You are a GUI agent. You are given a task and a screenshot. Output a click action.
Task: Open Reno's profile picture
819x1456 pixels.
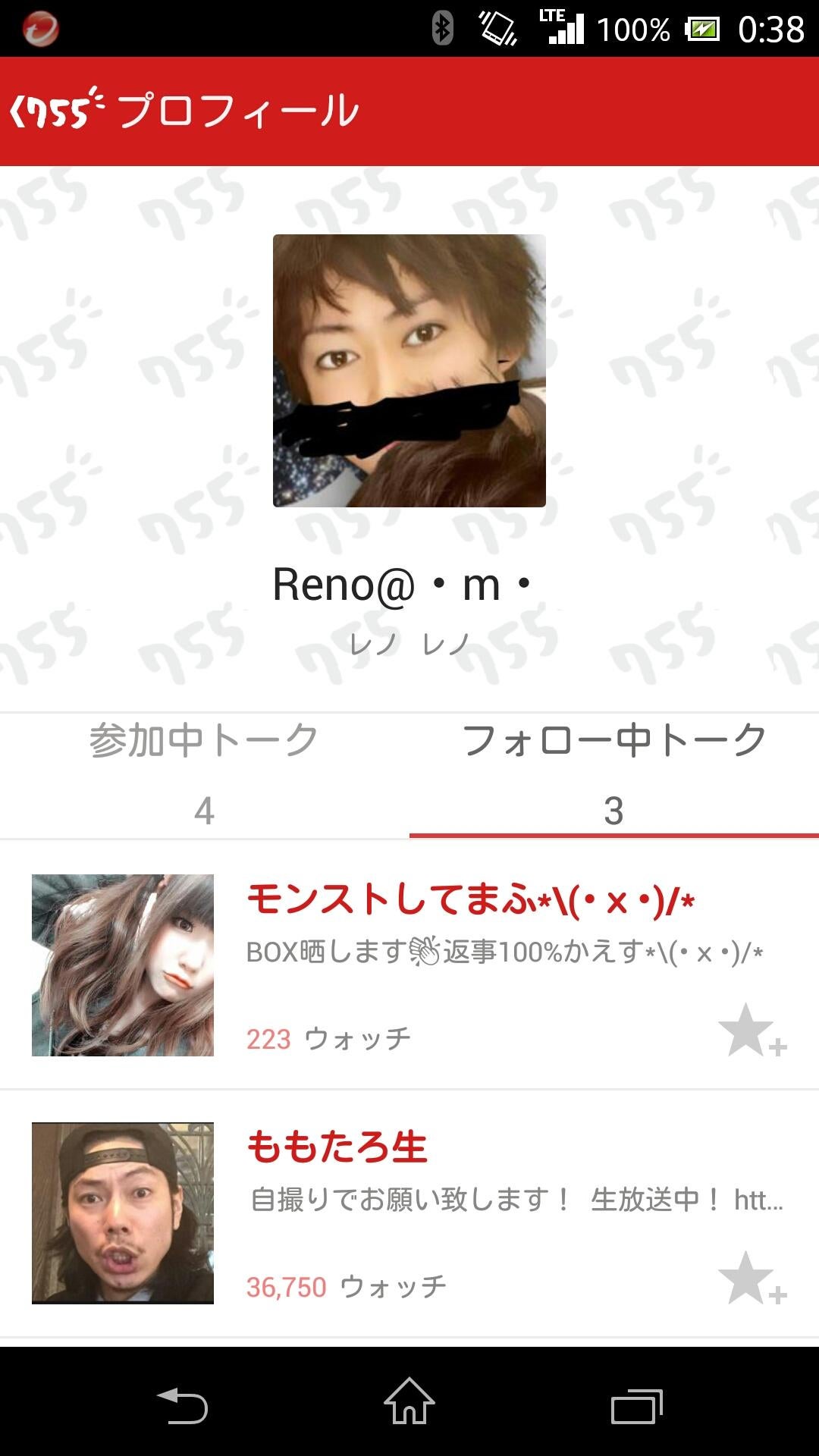(x=409, y=370)
